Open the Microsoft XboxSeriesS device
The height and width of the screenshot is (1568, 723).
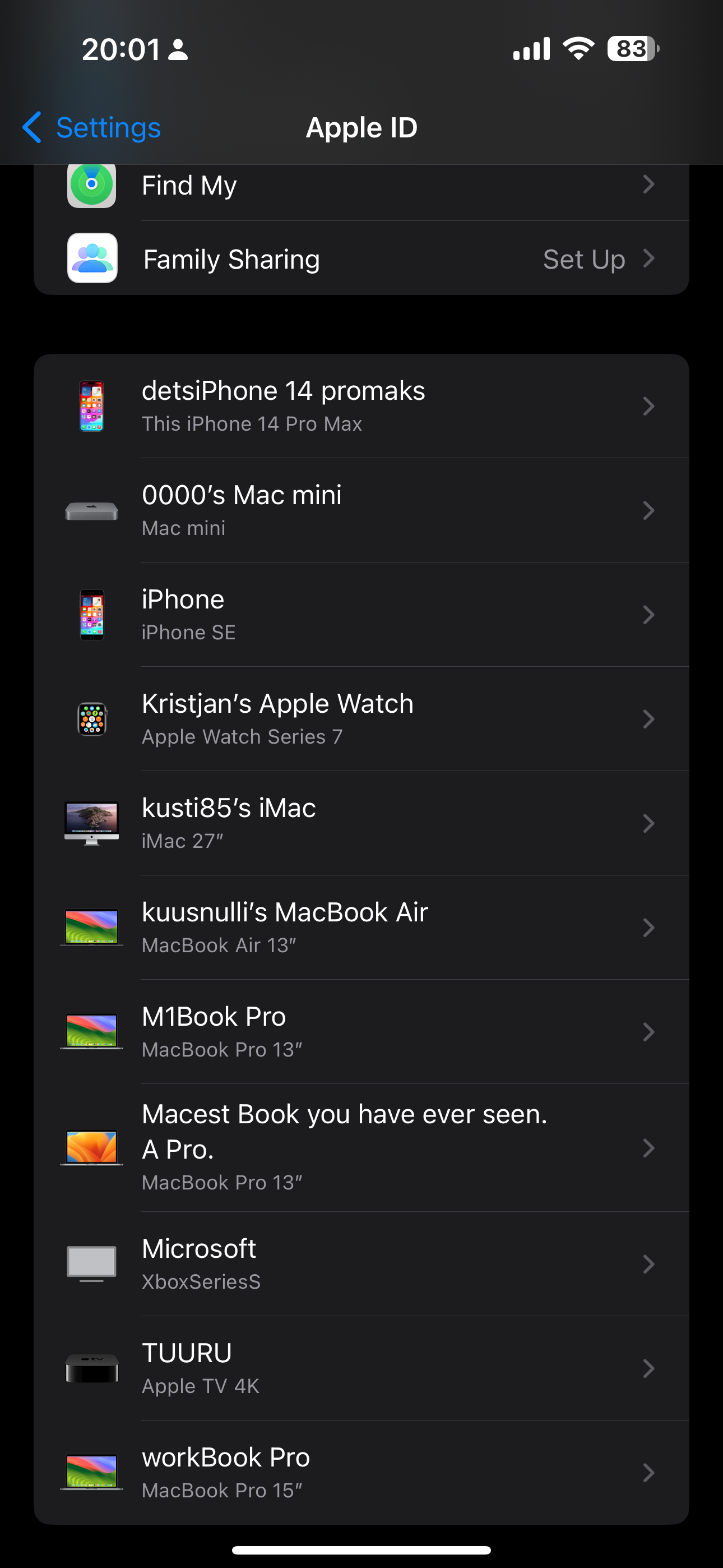point(361,1264)
